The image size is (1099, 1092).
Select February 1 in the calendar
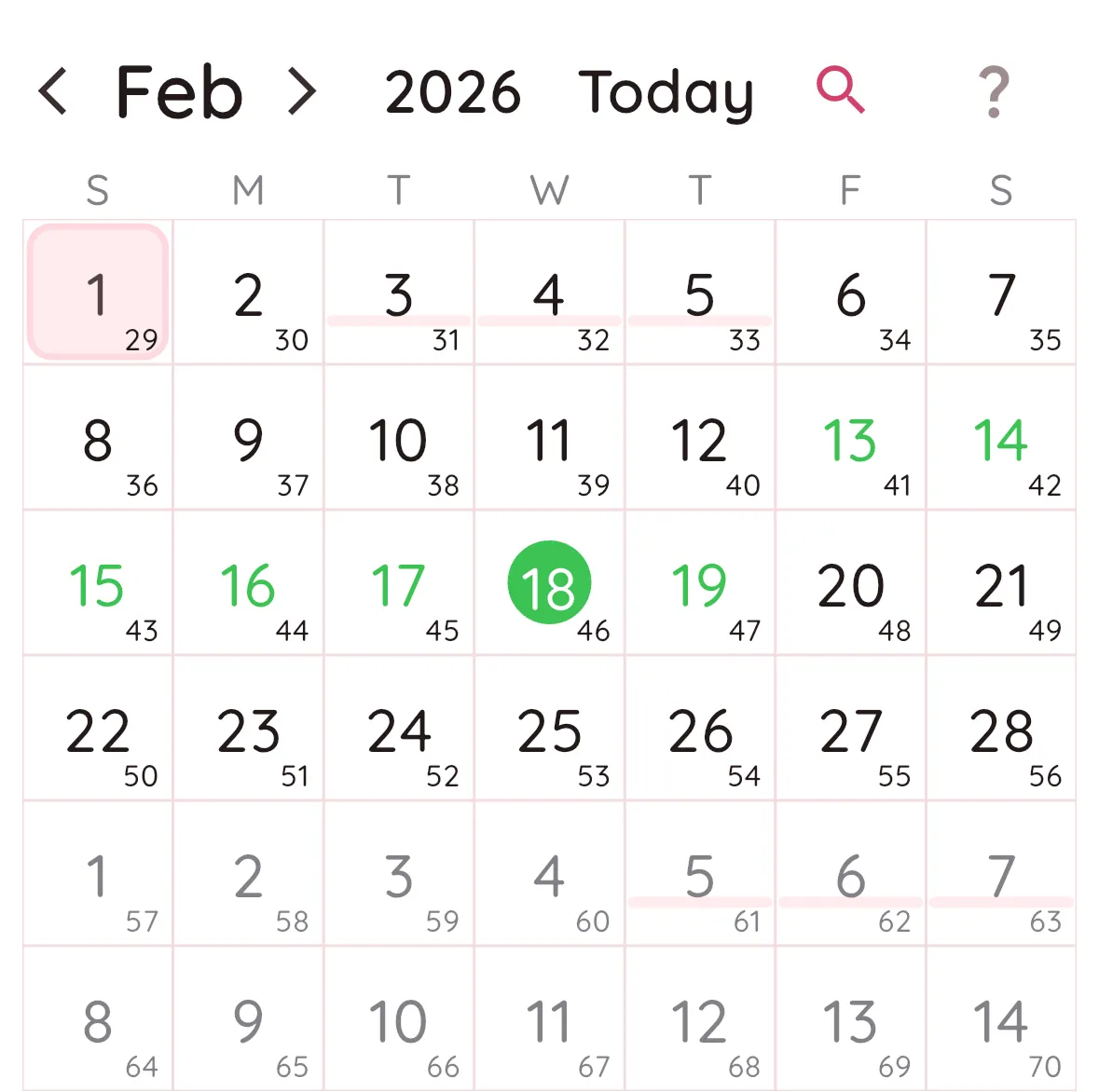click(x=98, y=293)
